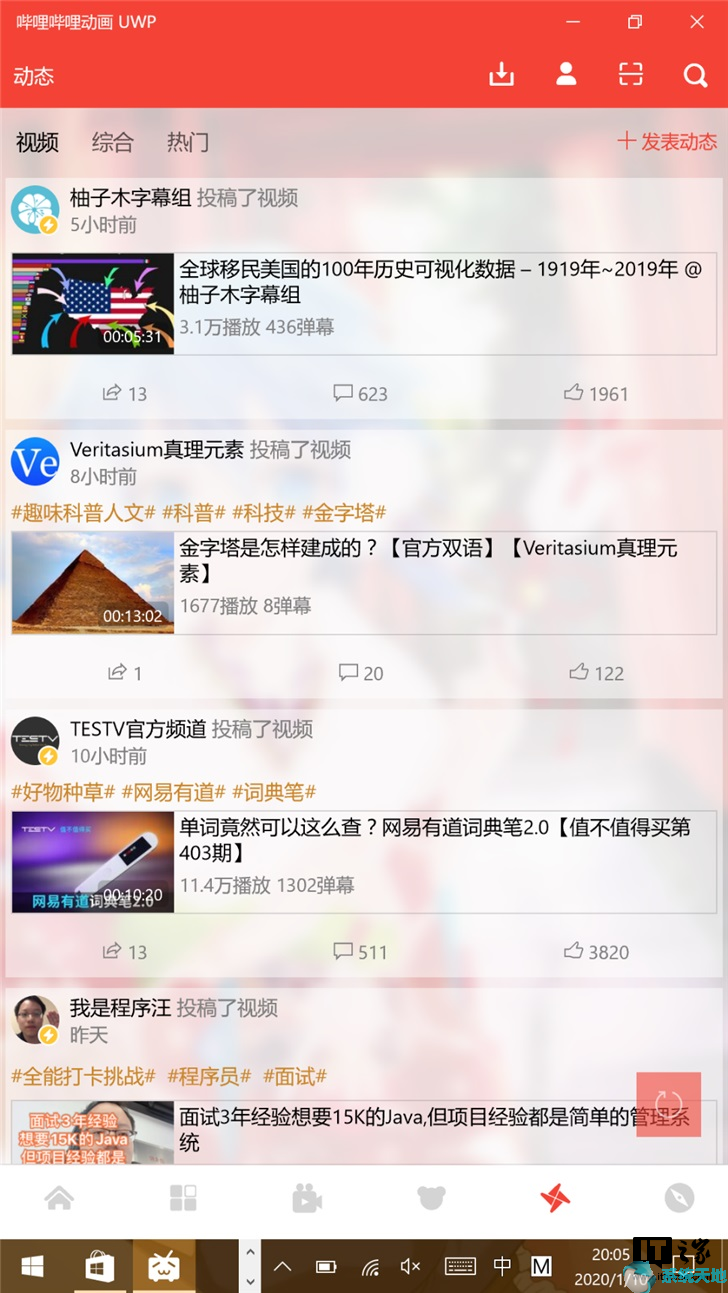Select the #程序员# hashtag
Image resolution: width=728 pixels, height=1293 pixels.
click(209, 1076)
